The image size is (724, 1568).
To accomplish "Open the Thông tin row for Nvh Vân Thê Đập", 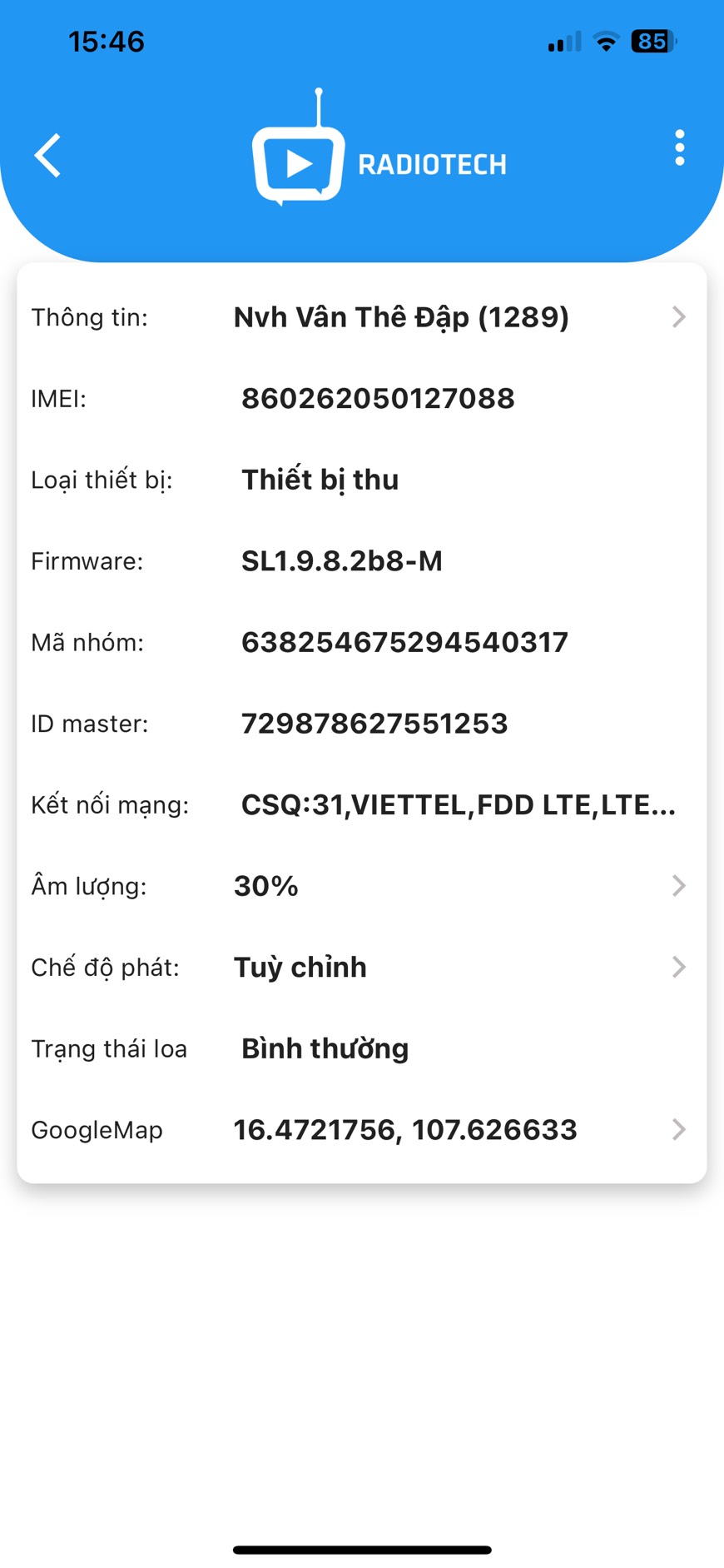I will [362, 317].
